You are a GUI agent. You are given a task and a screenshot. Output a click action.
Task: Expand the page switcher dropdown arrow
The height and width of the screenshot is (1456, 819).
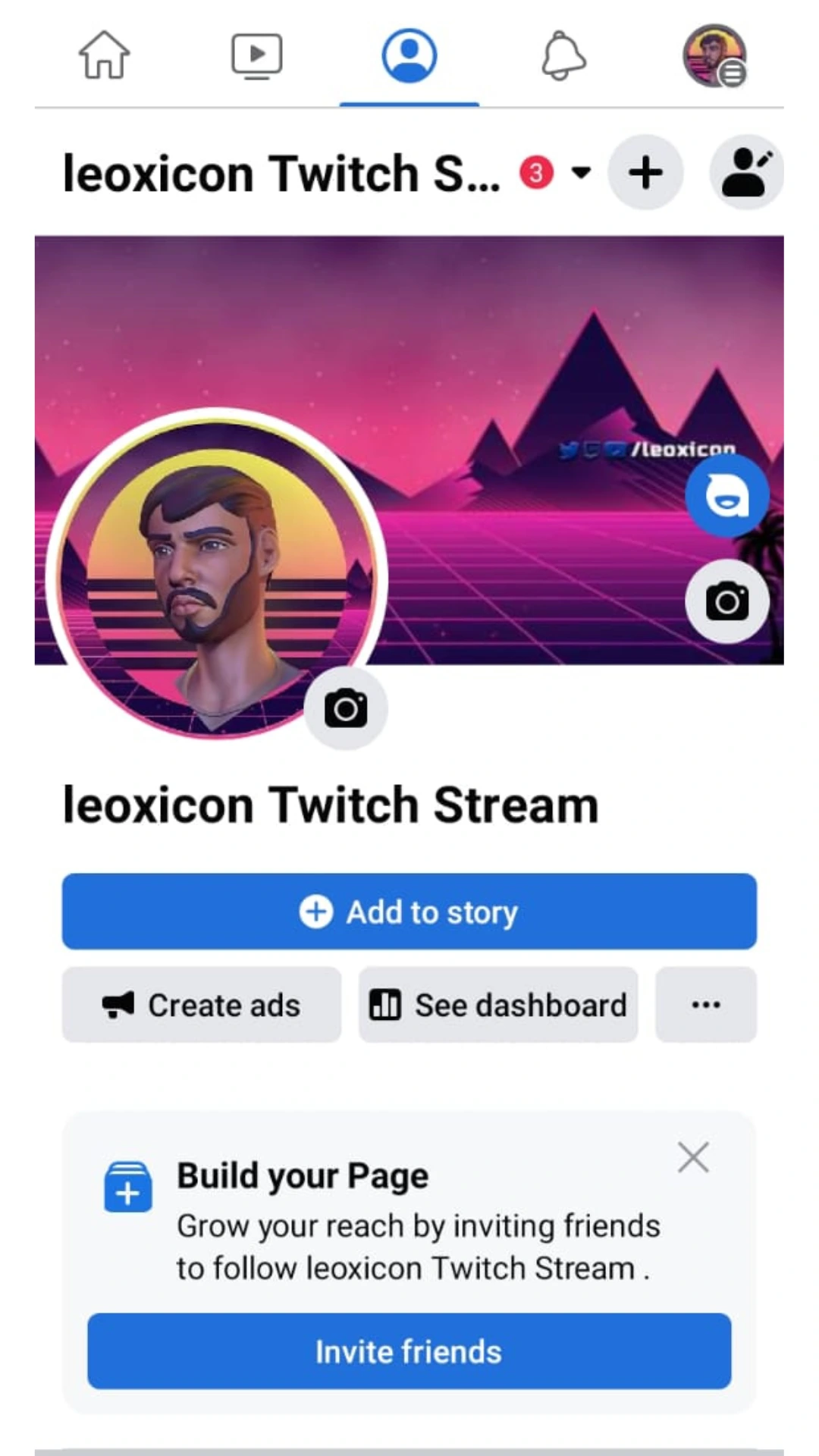tap(581, 173)
